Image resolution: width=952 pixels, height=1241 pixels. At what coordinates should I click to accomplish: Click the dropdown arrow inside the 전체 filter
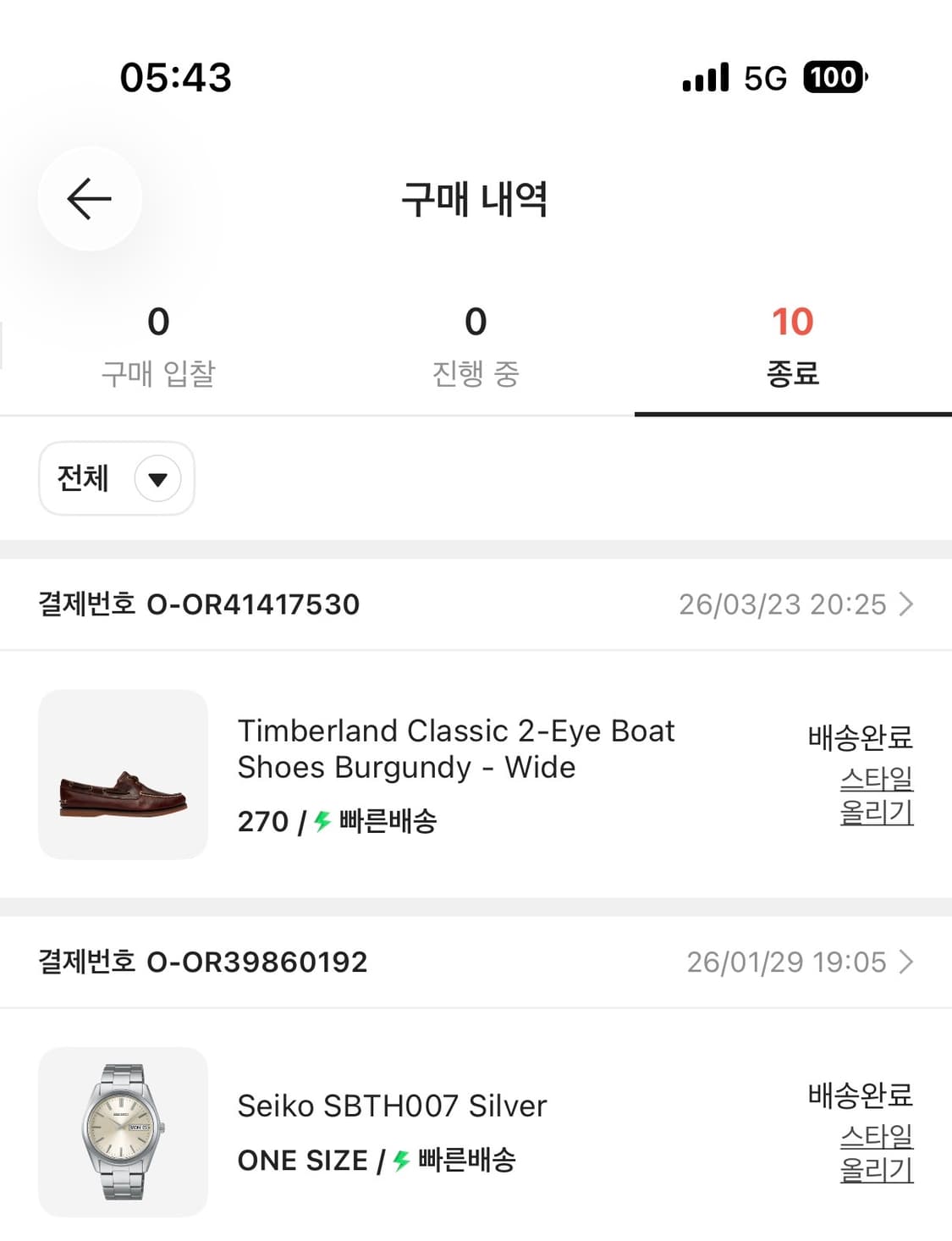pos(157,478)
